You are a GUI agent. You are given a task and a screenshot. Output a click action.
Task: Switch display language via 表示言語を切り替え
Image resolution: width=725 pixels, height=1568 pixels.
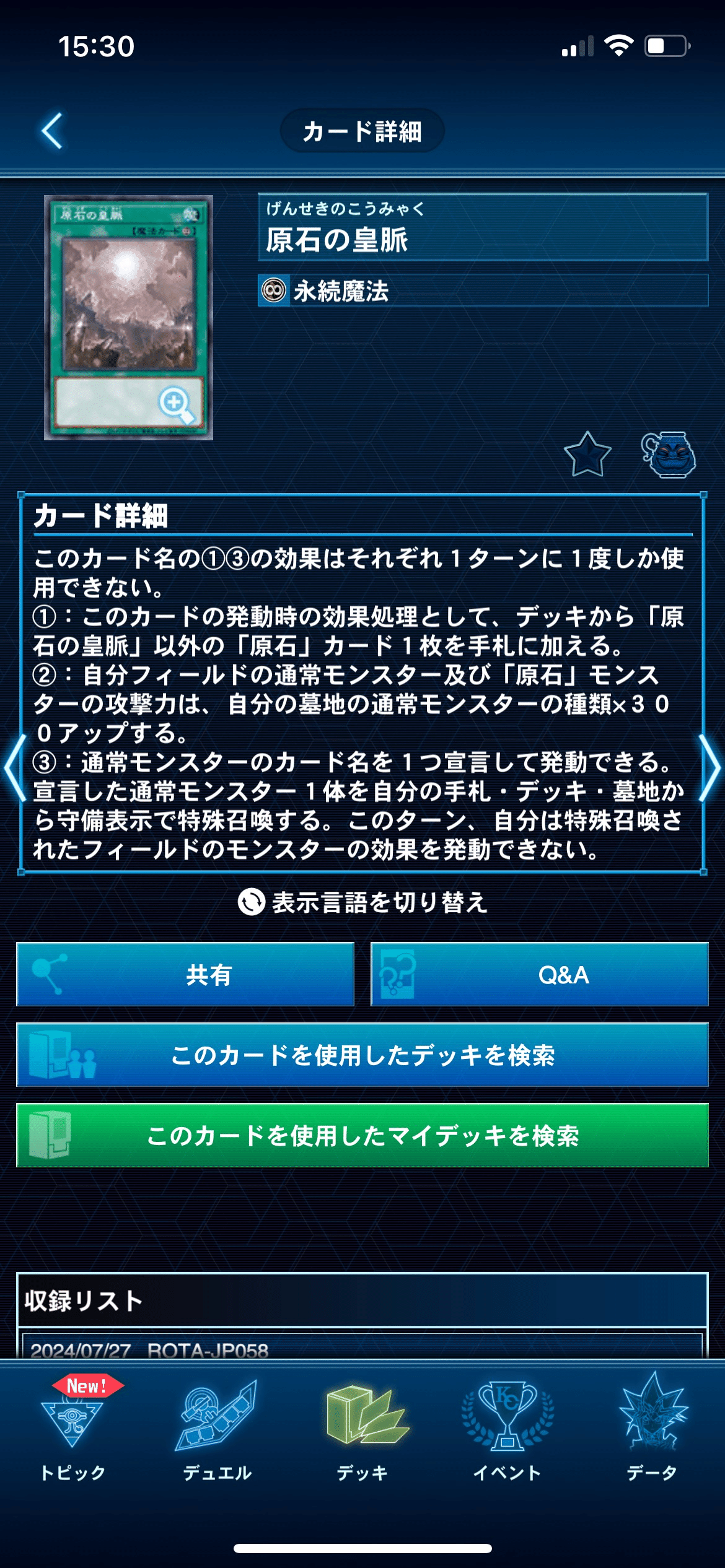point(363,902)
